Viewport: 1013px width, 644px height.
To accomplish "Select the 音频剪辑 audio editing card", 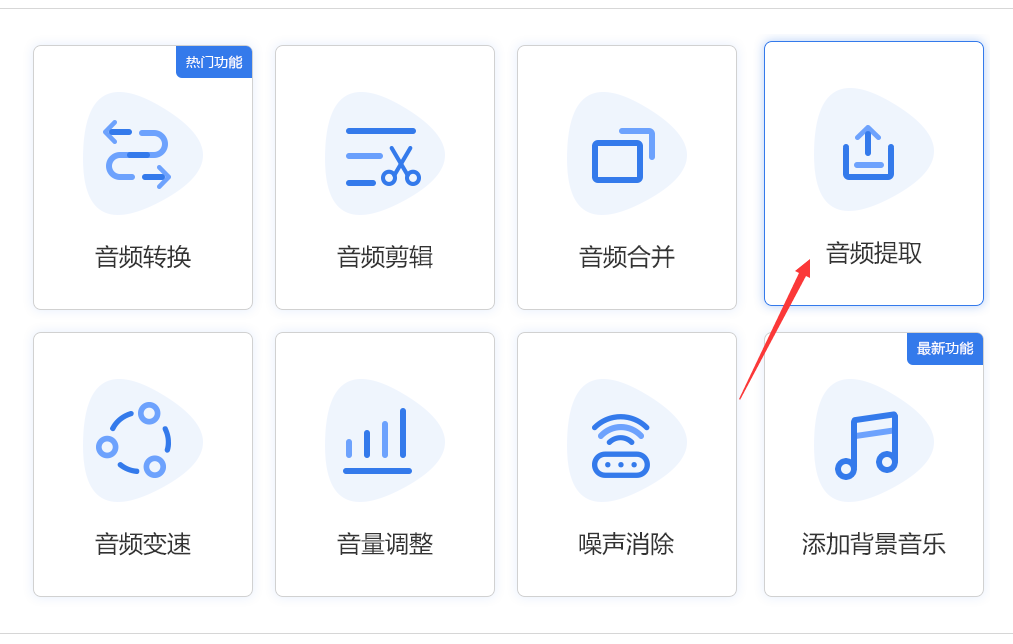I will pos(385,178).
